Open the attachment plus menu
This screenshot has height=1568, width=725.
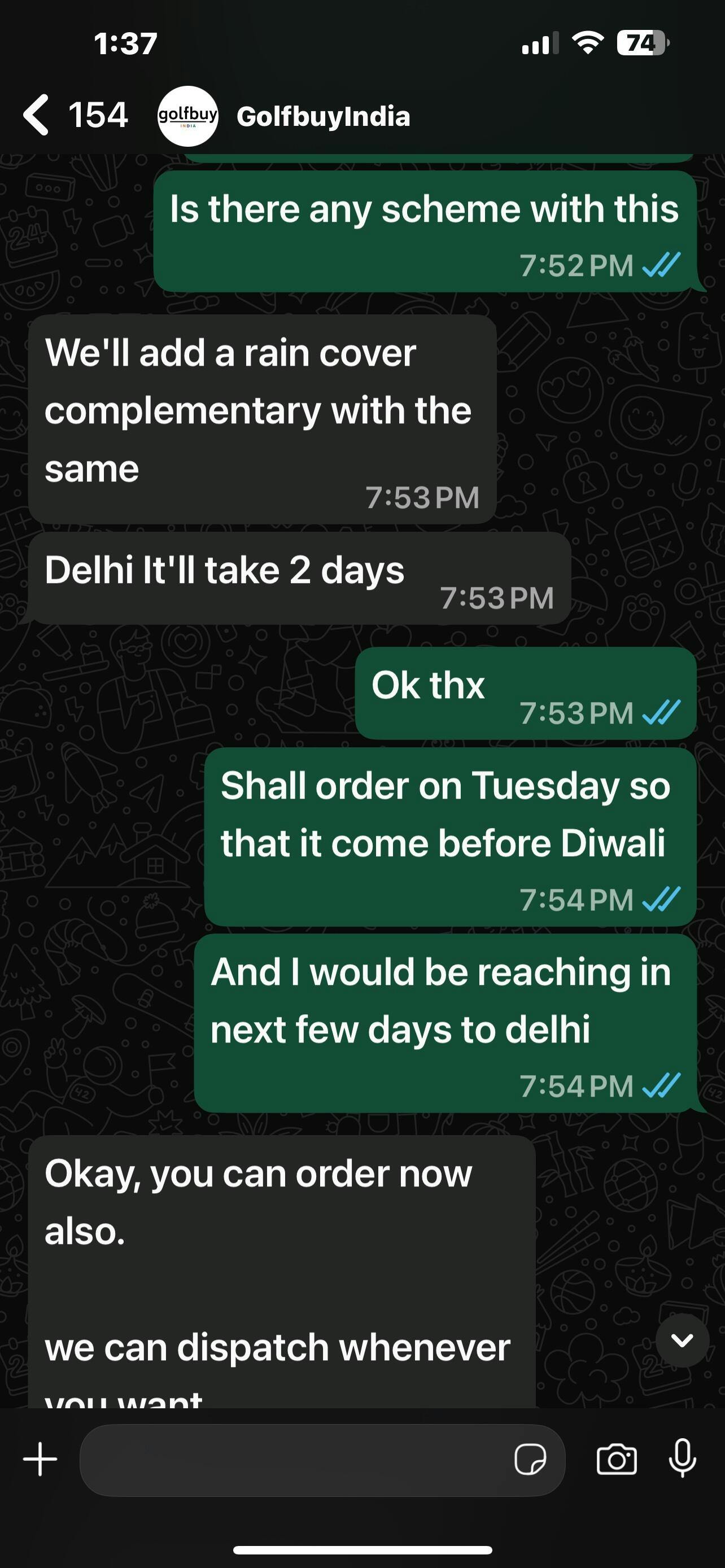pos(40,1459)
